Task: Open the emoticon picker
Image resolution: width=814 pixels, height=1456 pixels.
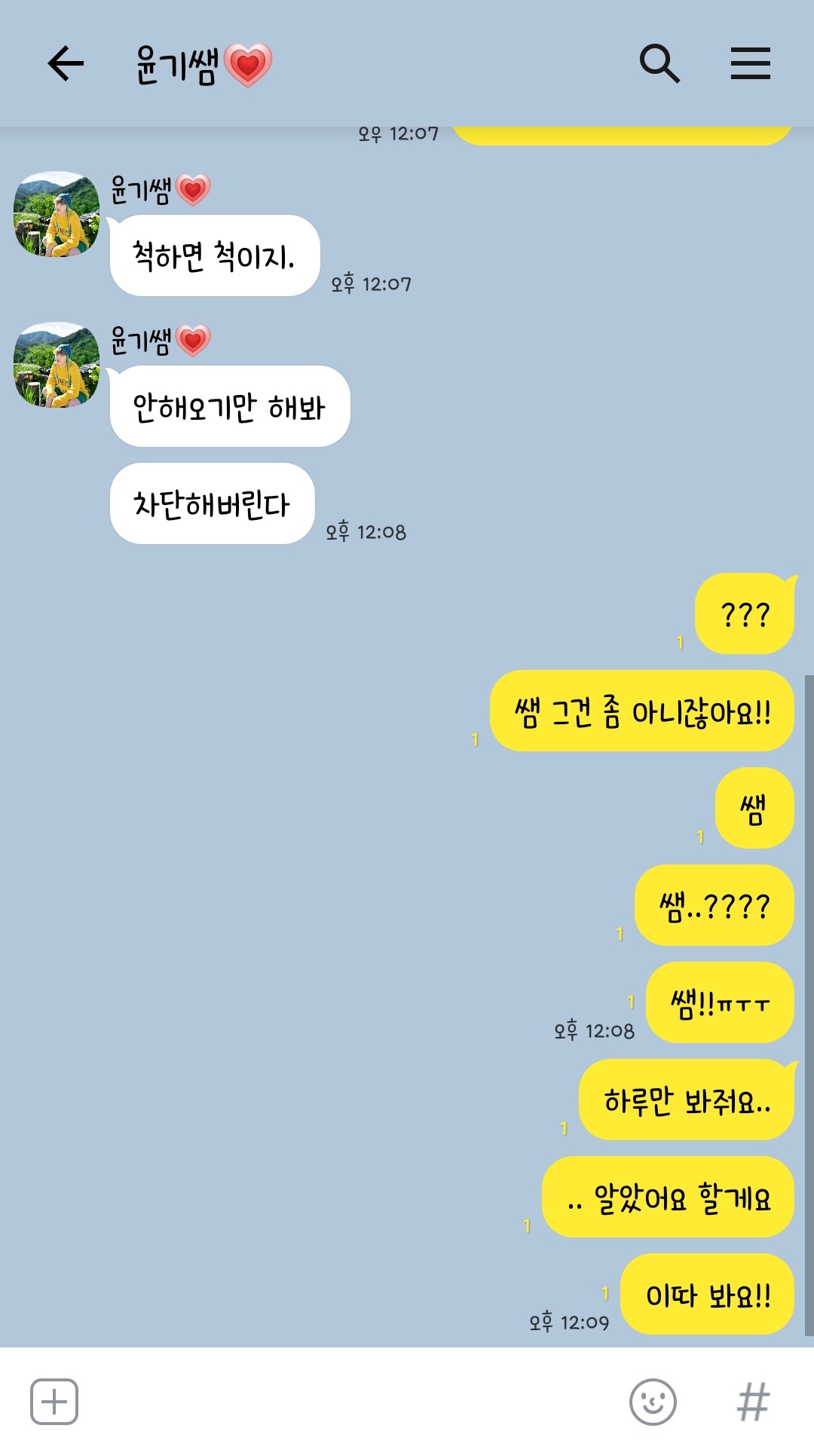Action: tap(653, 1402)
